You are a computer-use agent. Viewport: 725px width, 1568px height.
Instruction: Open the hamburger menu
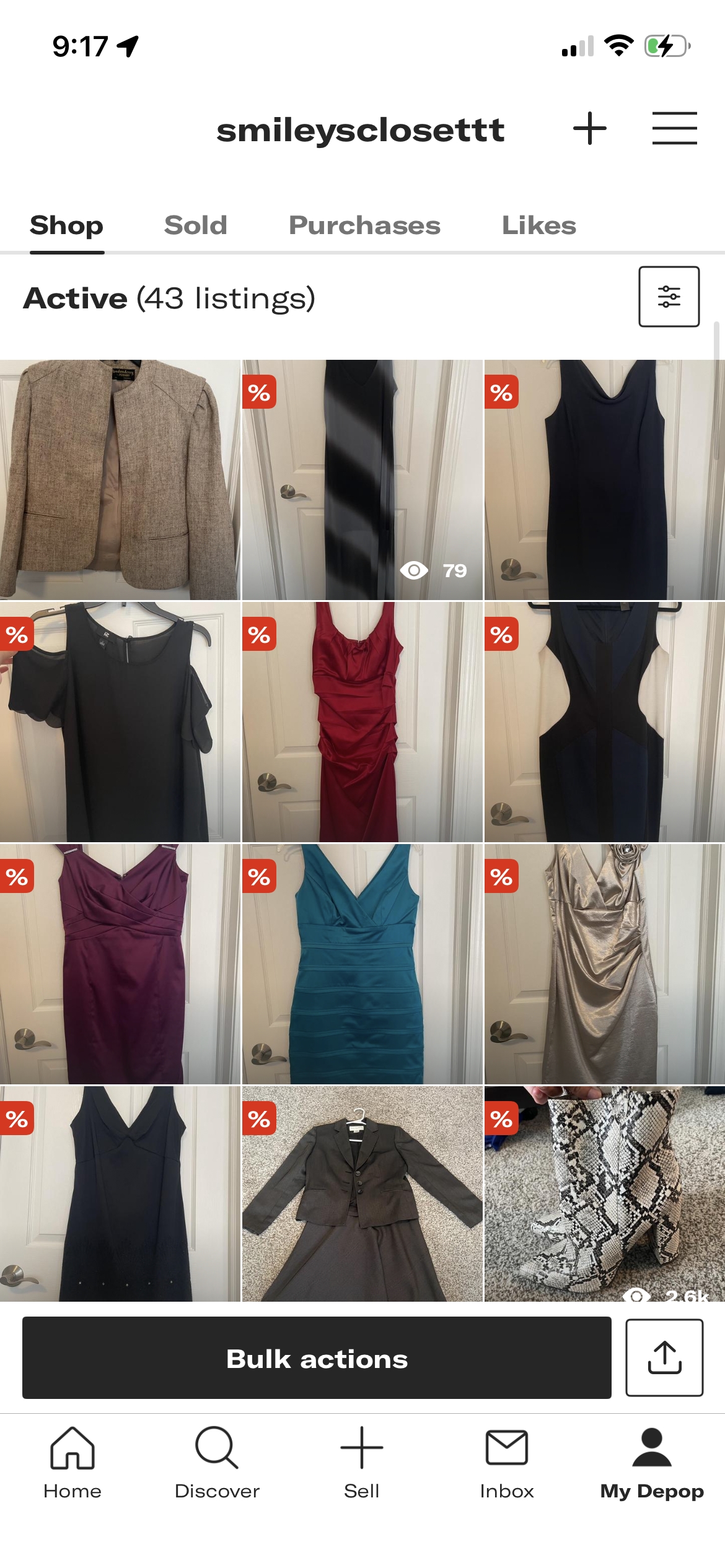[674, 129]
